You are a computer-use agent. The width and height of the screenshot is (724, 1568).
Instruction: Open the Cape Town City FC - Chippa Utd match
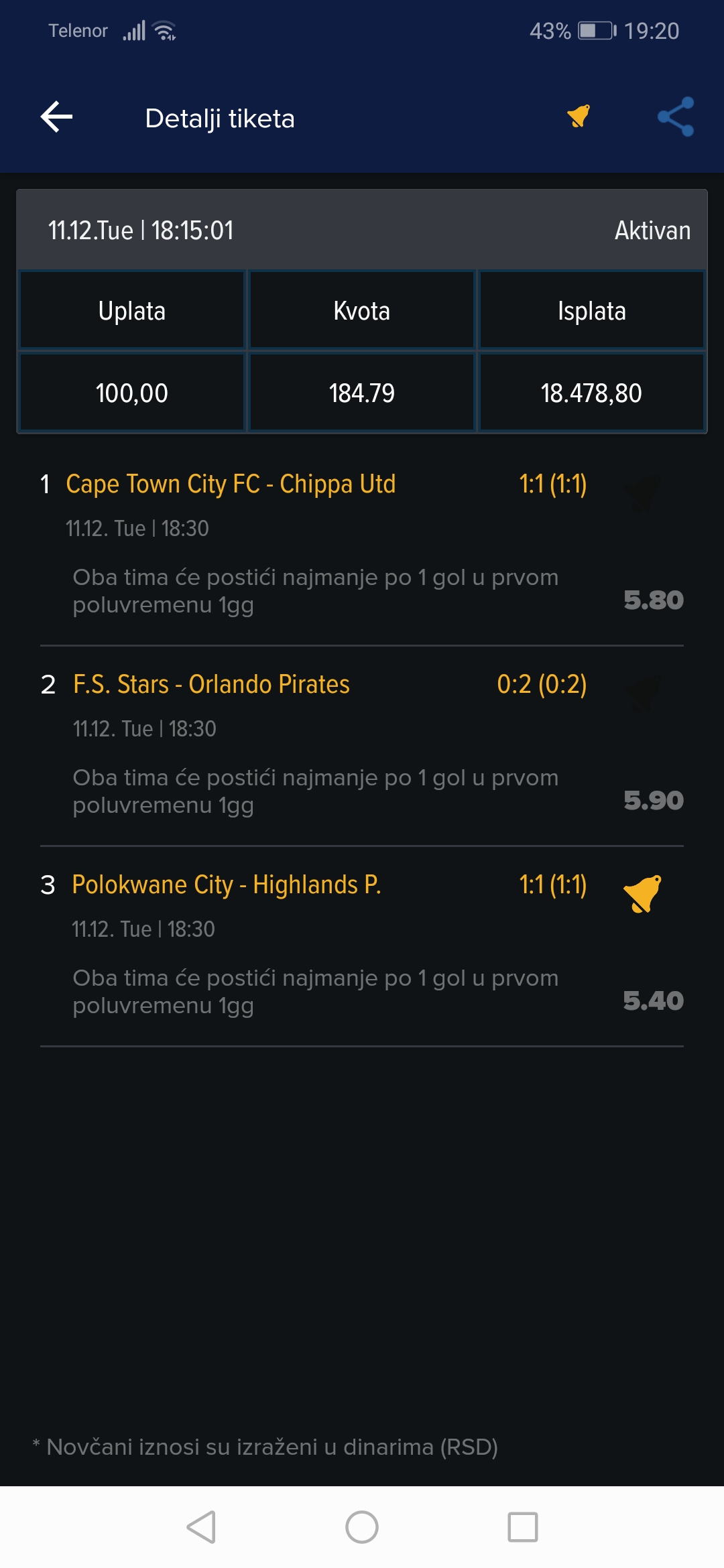[x=231, y=484]
